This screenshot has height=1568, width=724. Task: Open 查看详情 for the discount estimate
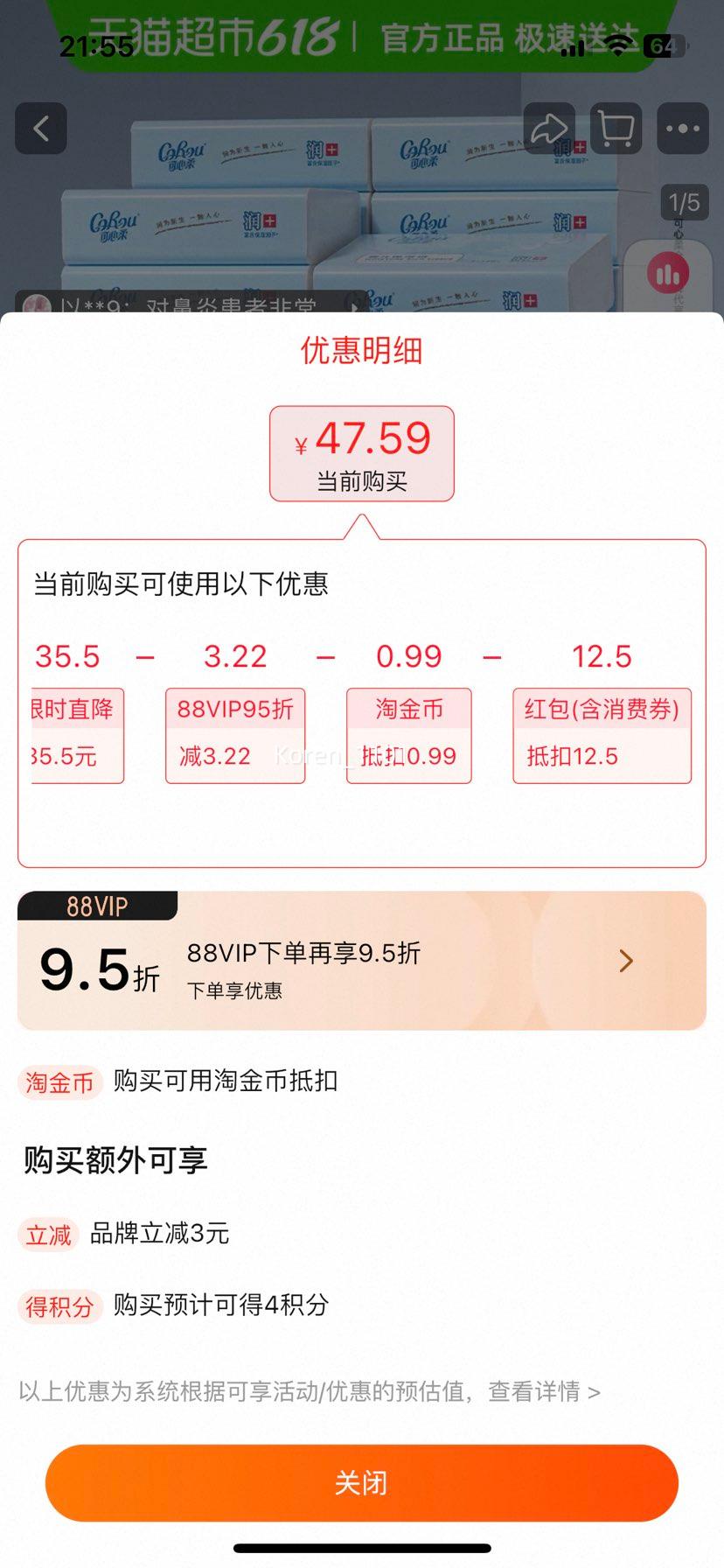pos(544,1391)
